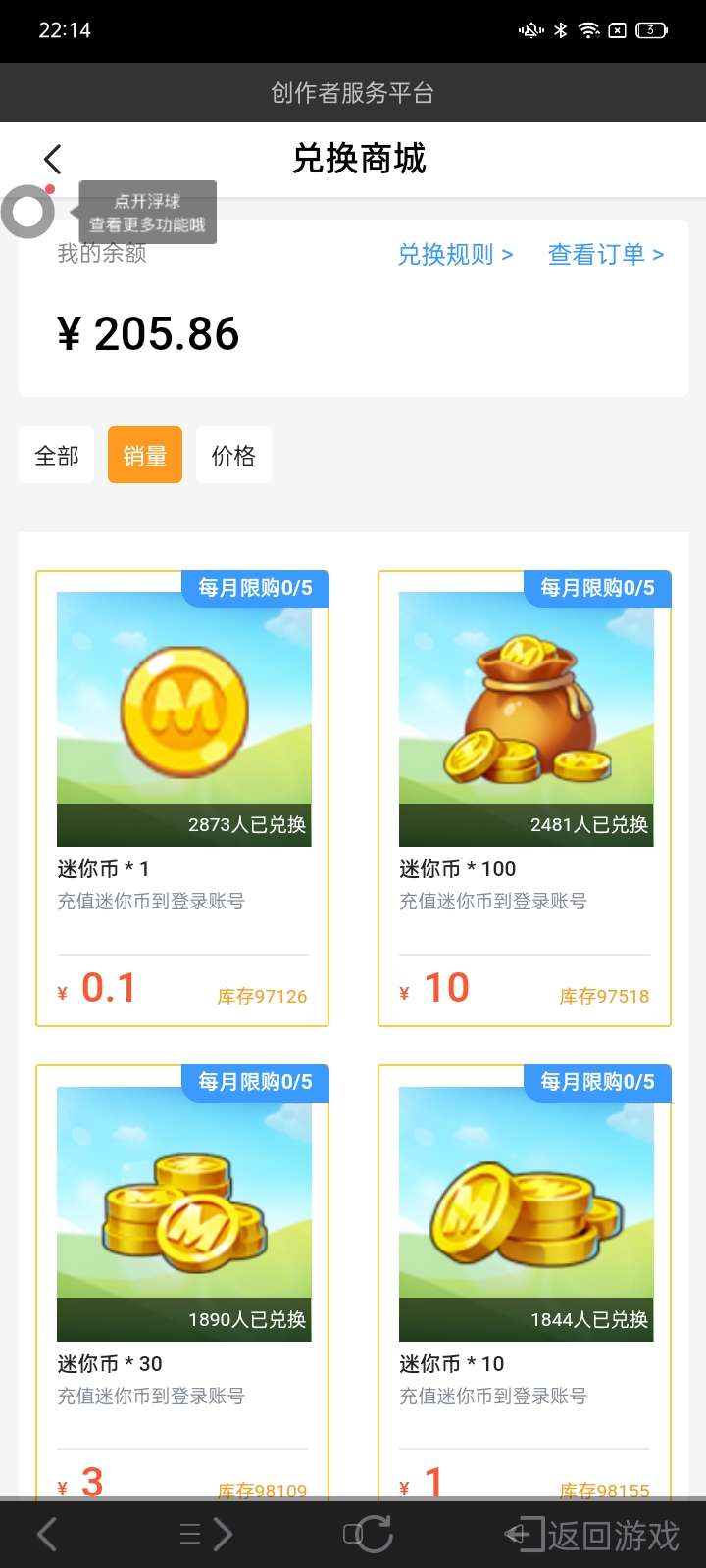Viewport: 706px width, 1568px height.
Task: Tap 返回游戏 to return to game
Action: pyautogui.click(x=593, y=1535)
